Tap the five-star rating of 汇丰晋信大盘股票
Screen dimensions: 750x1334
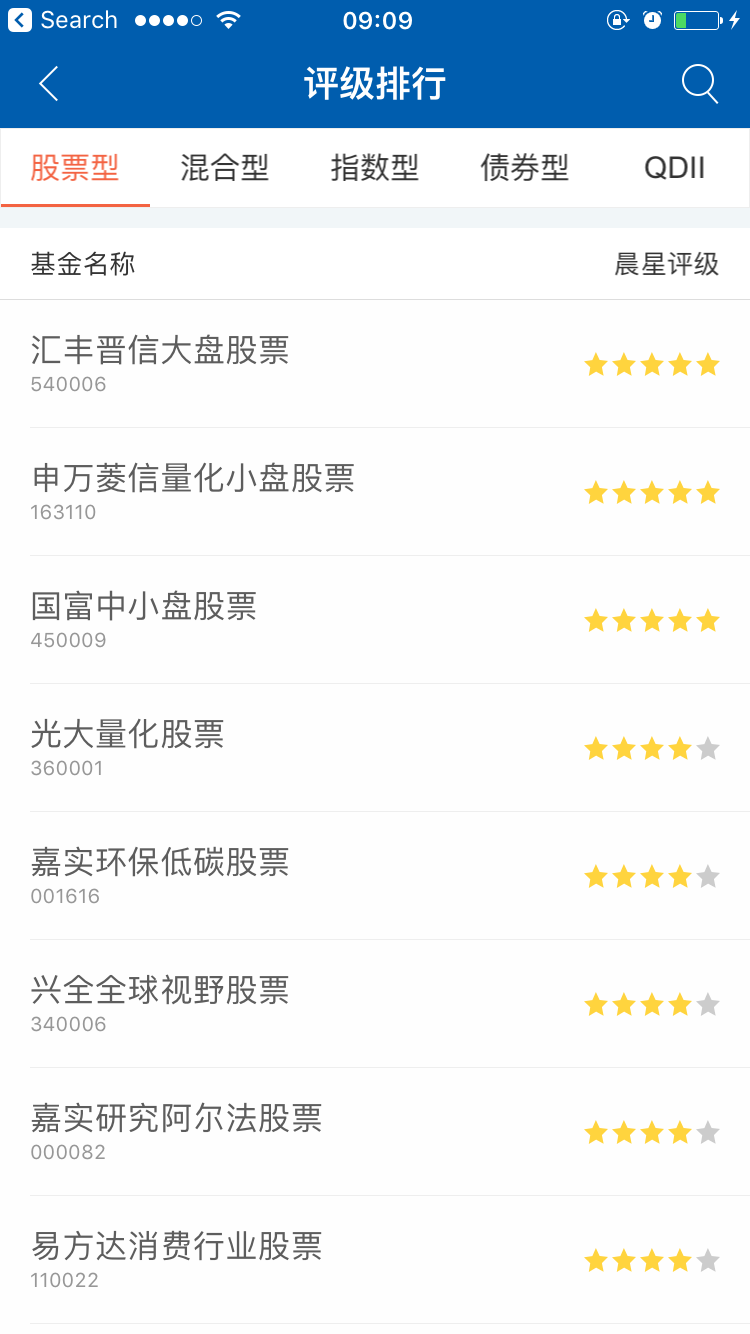(652, 364)
